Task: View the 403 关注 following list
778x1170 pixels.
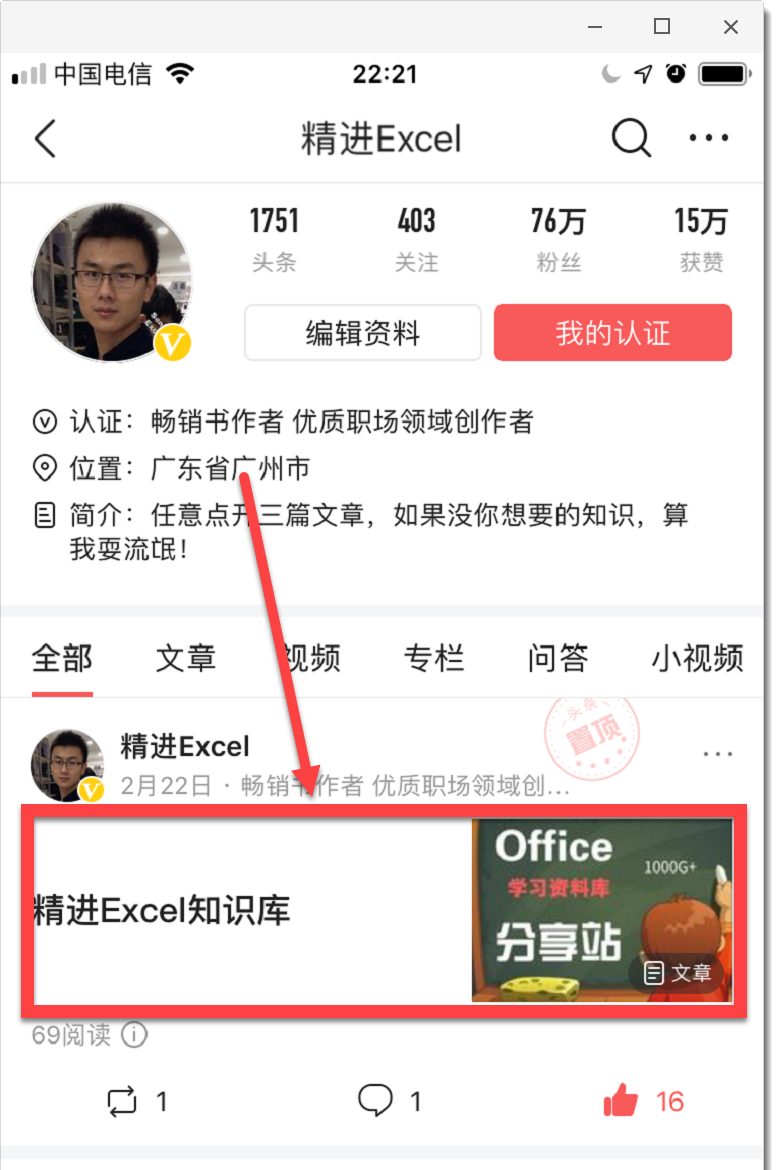Action: point(416,240)
